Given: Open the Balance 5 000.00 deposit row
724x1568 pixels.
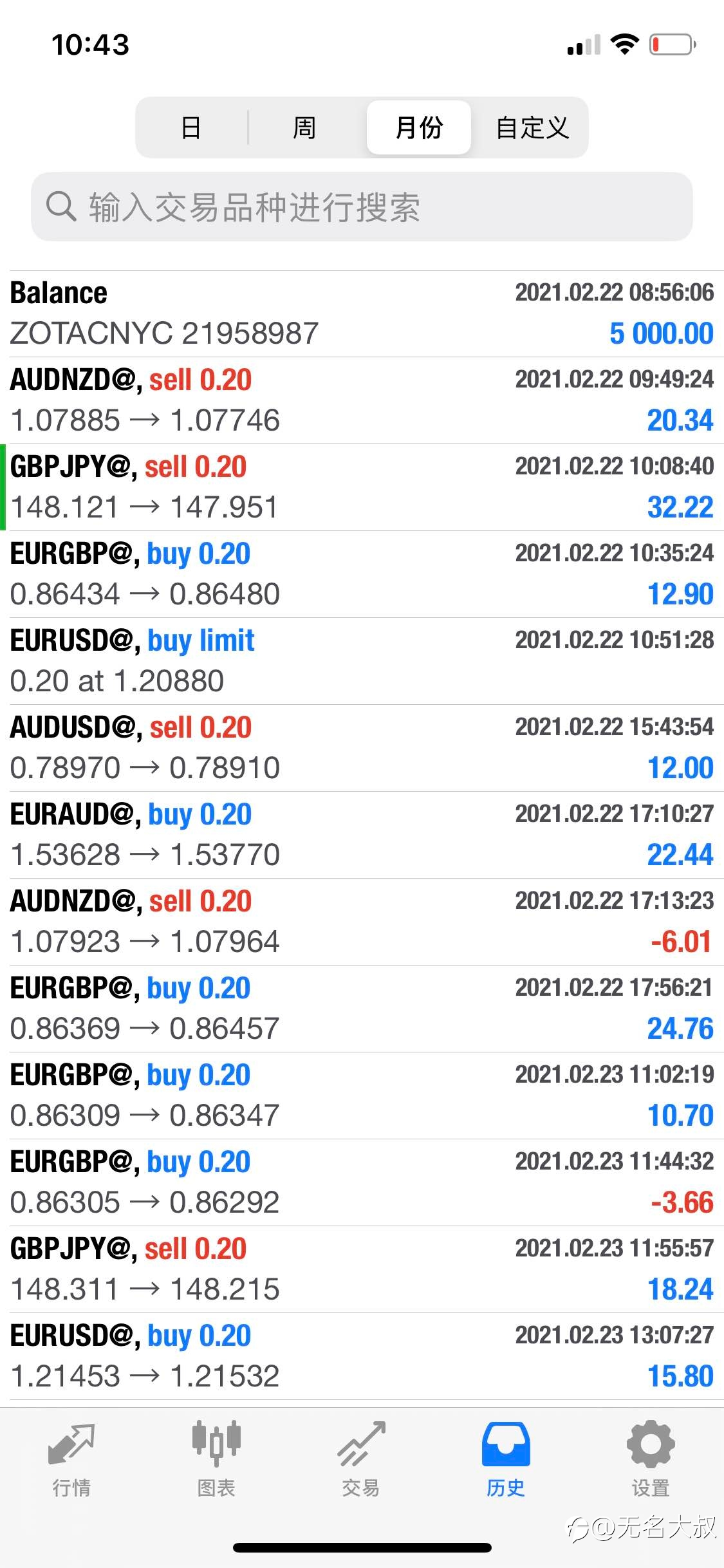Looking at the screenshot, I should (362, 313).
